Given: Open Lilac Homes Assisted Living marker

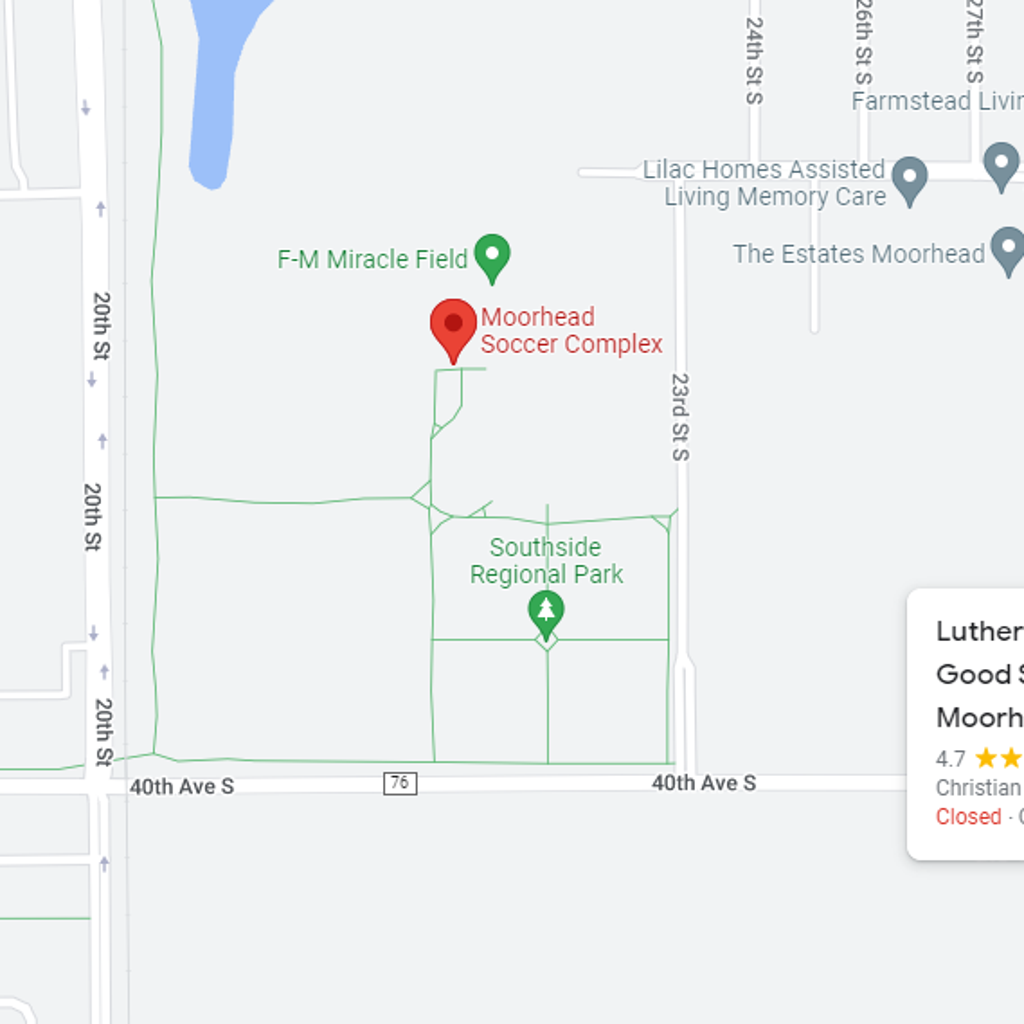Looking at the screenshot, I should pyautogui.click(x=909, y=177).
